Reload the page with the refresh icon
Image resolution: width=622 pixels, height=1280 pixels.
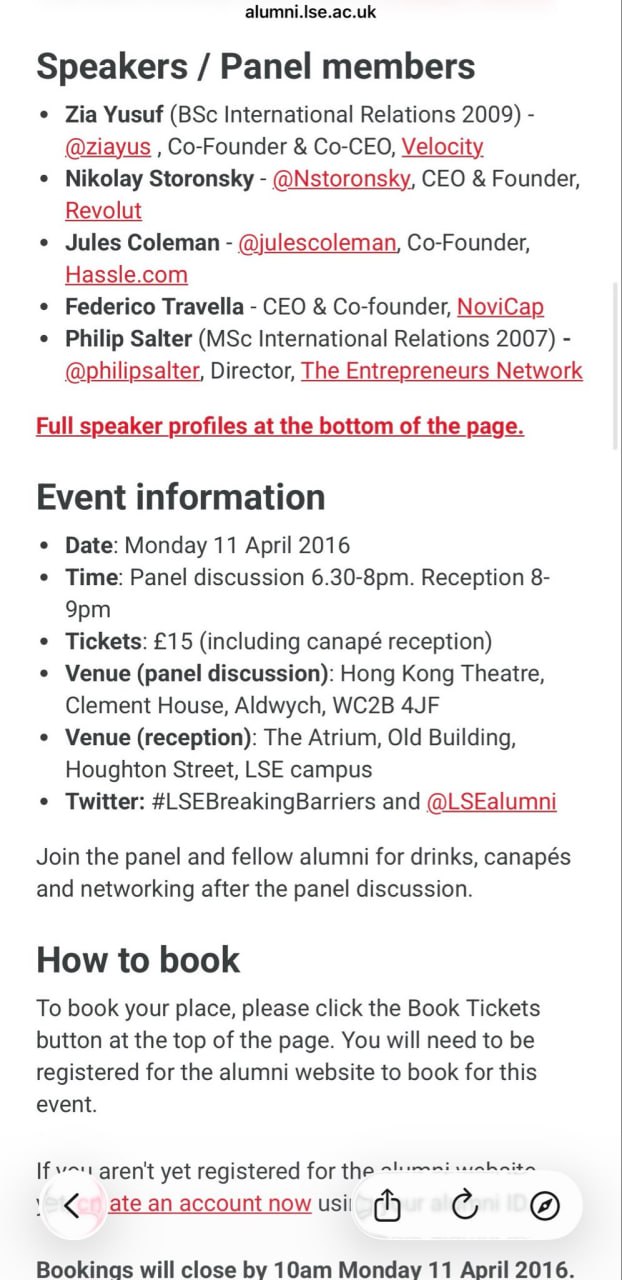[x=465, y=1206]
